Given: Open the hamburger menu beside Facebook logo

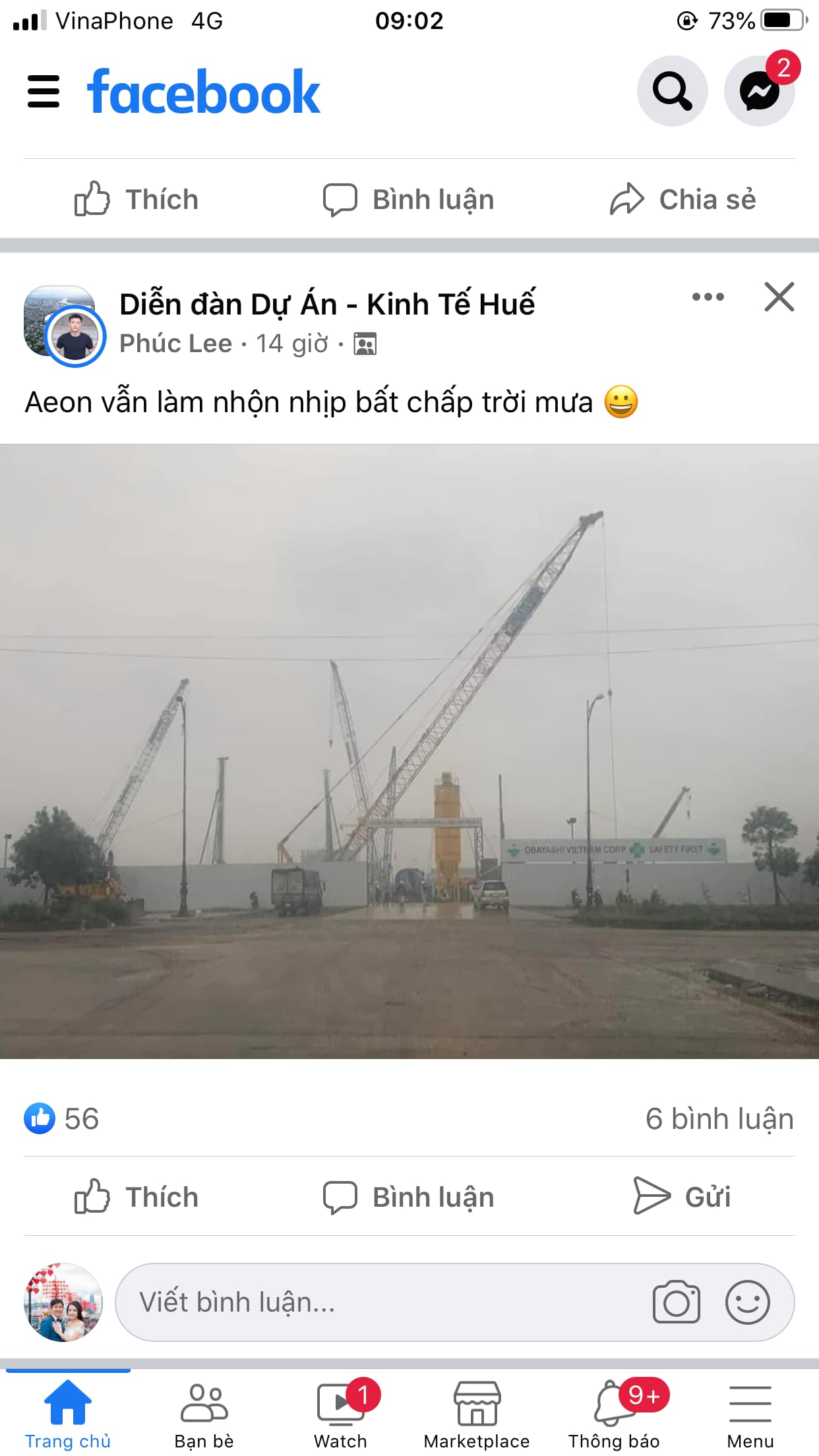Looking at the screenshot, I should tap(44, 91).
